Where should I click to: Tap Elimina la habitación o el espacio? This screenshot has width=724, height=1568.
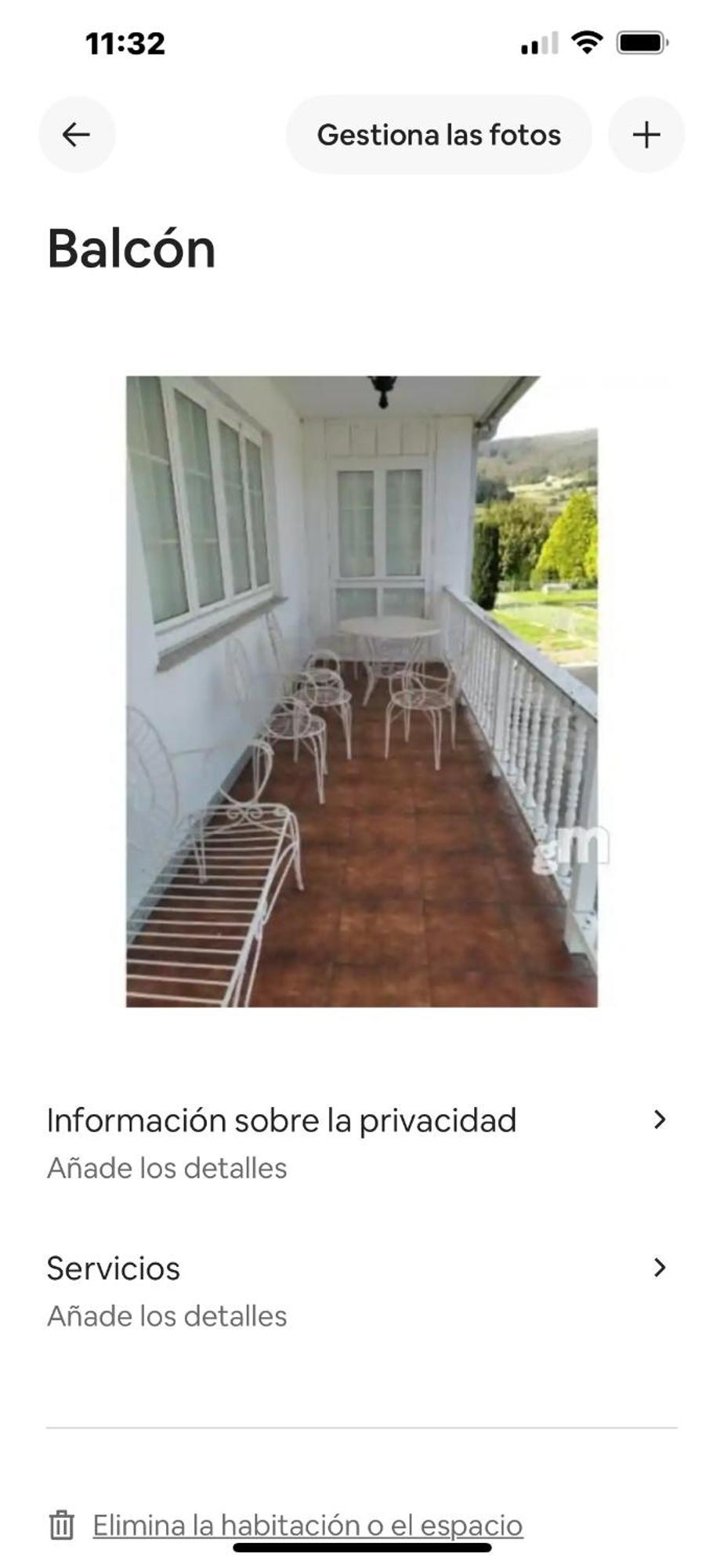coord(307,1525)
